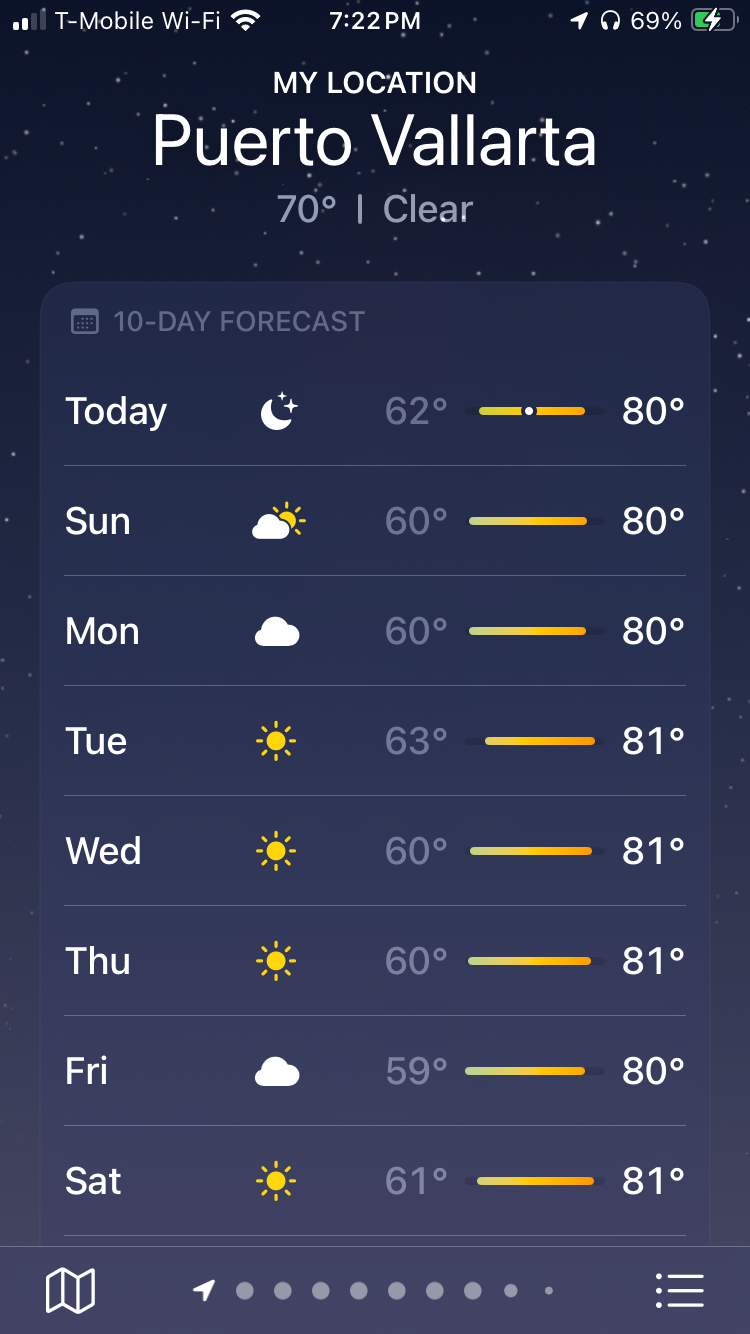Screen dimensions: 750x1334
Task: Open Today's forecast details
Action: click(x=375, y=411)
